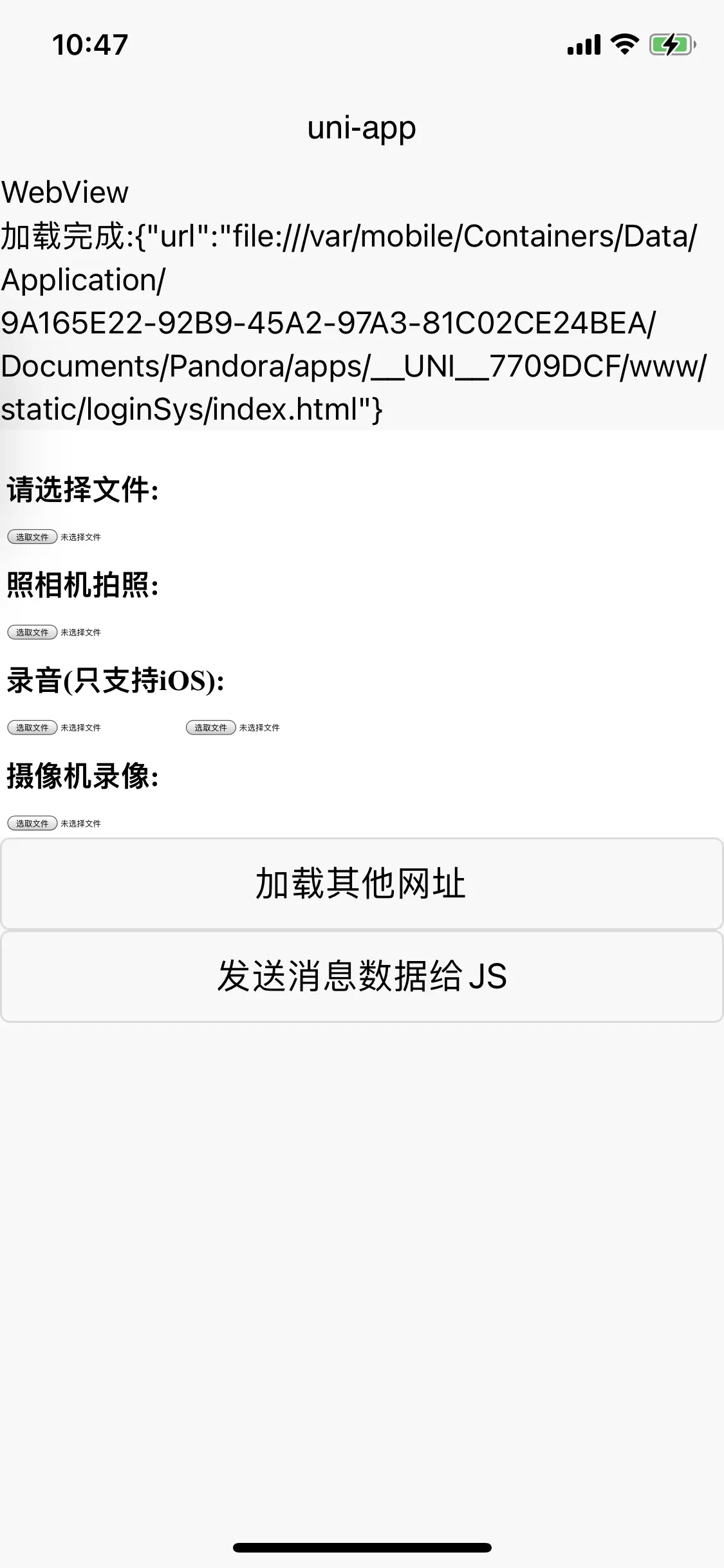Screen dimensions: 724x1568
Task: Tap first 选取文件 under 录音
Action: pyautogui.click(x=32, y=727)
